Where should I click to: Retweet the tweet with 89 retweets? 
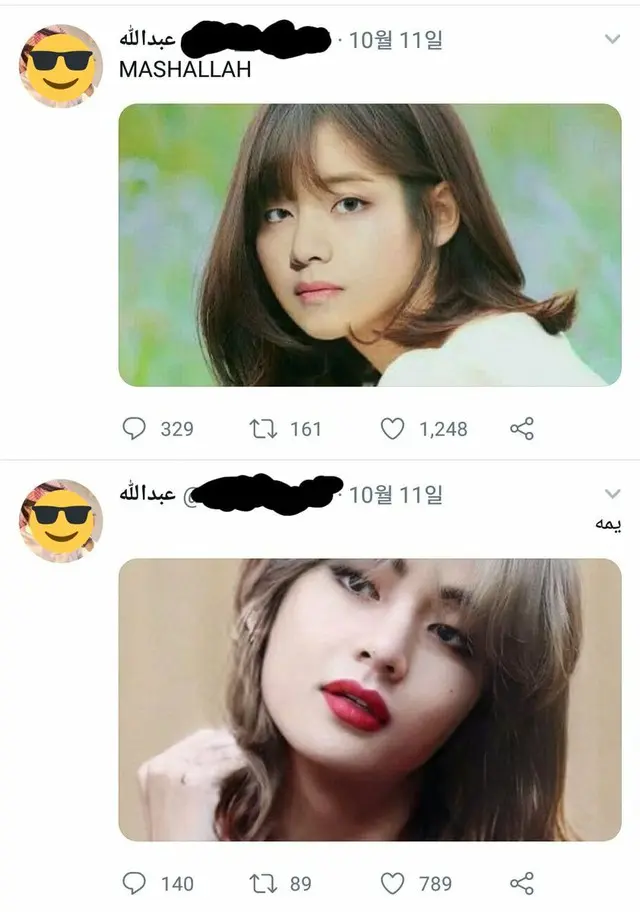(x=262, y=883)
